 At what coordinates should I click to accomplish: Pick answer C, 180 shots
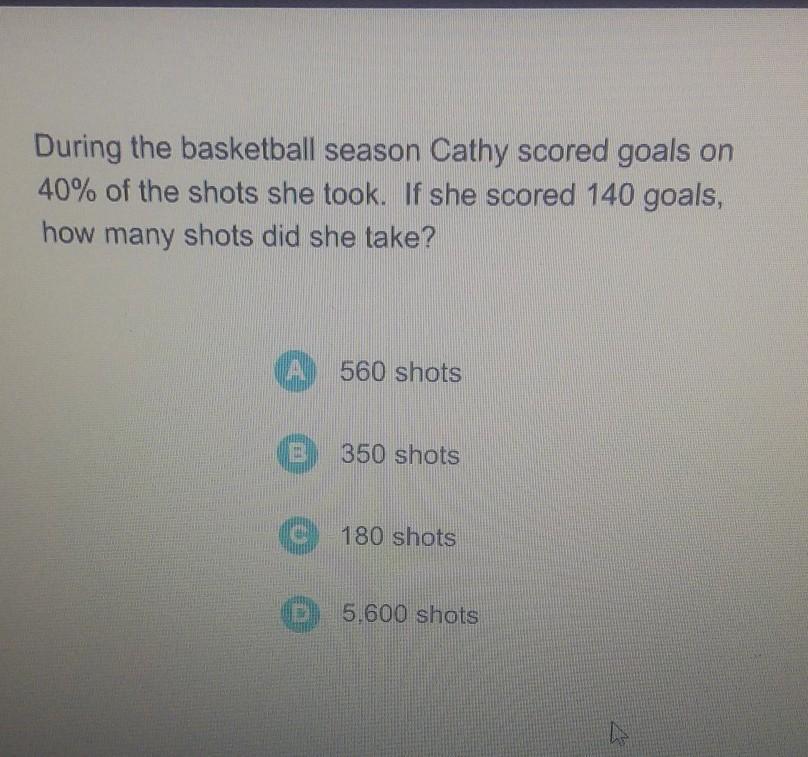point(294,537)
